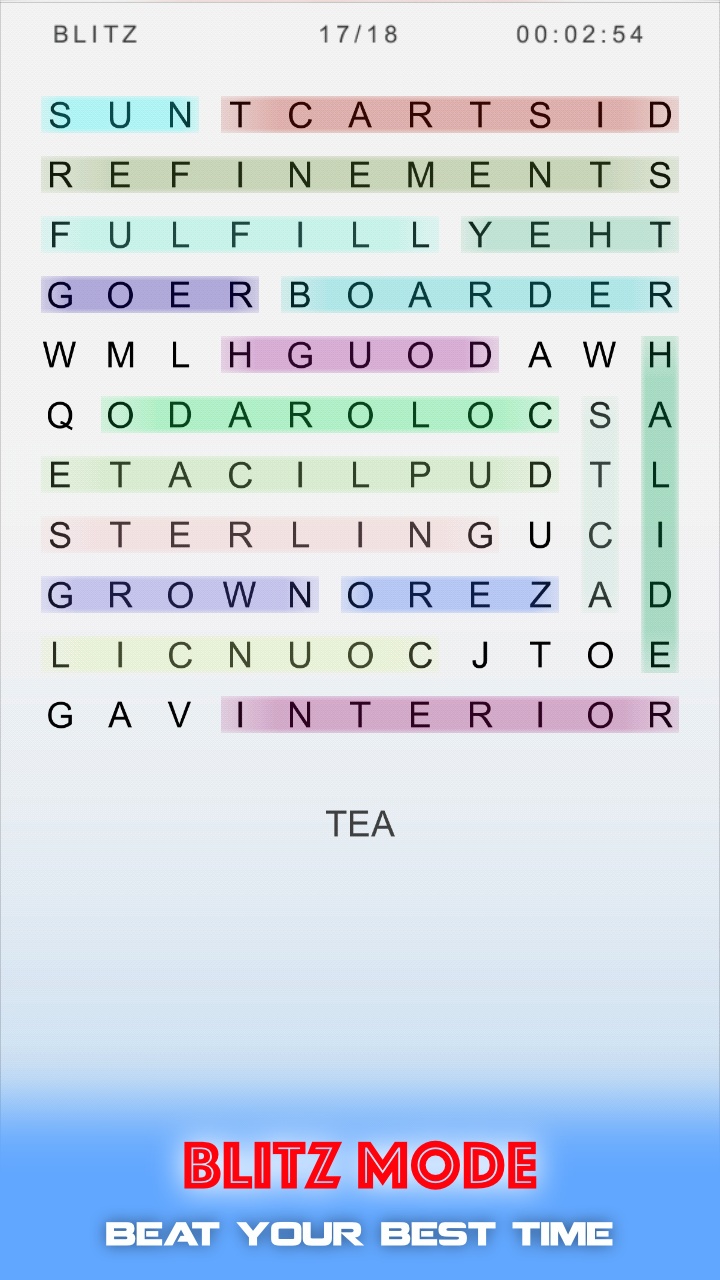Tap the letter W in leftmost column

tap(60, 355)
